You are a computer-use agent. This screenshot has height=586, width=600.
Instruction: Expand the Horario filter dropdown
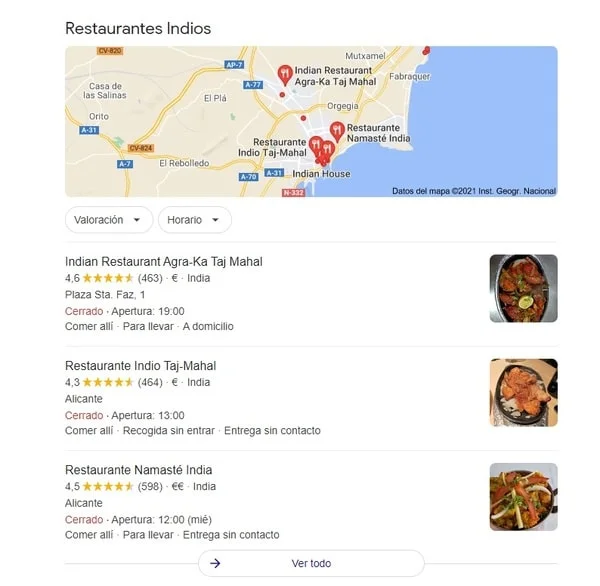(194, 220)
